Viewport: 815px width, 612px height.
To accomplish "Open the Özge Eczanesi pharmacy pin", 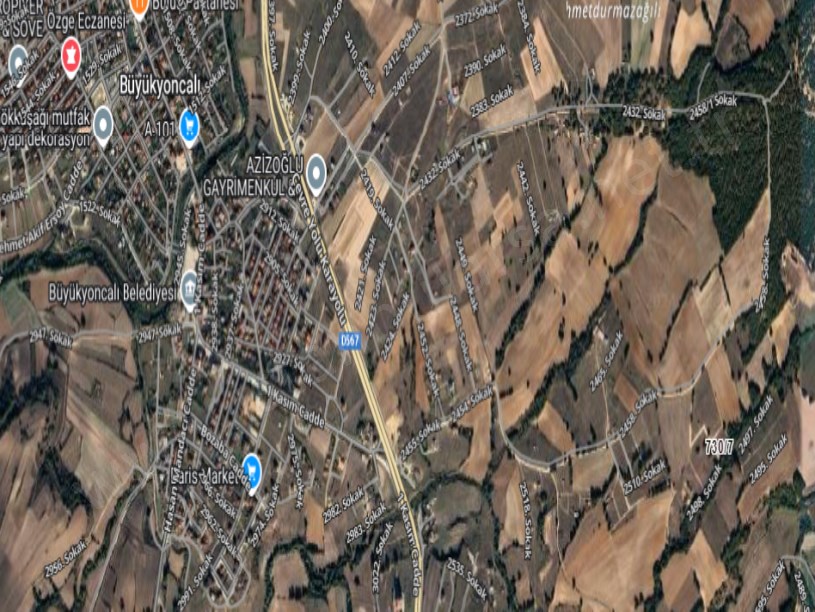I will click(x=71, y=54).
